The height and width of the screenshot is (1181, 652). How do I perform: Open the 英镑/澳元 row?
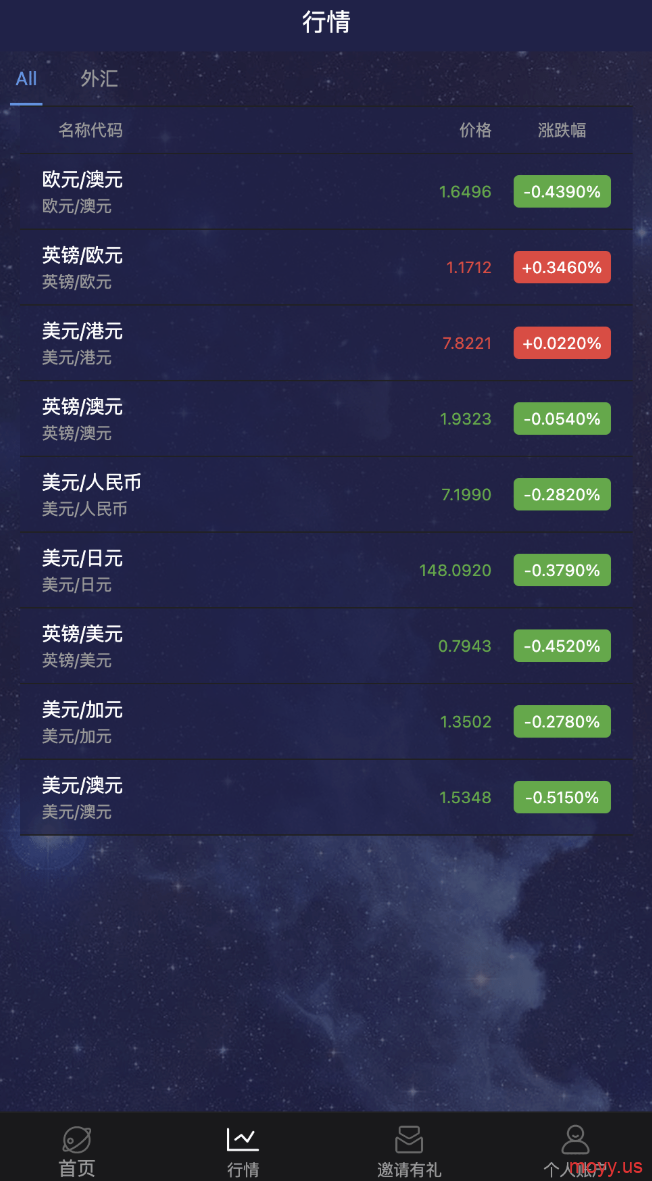[x=326, y=420]
